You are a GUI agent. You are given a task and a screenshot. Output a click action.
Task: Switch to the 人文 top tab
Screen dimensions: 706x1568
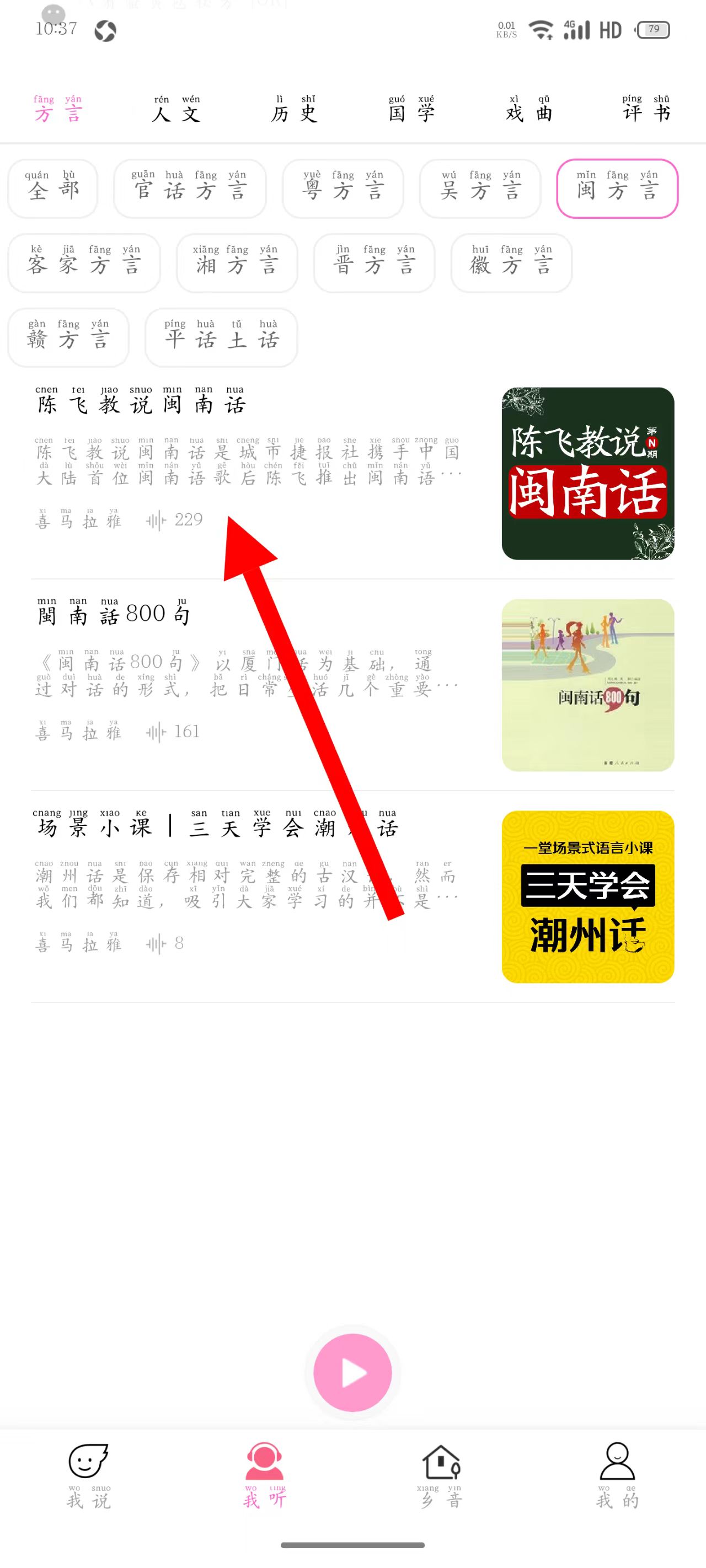[x=176, y=109]
